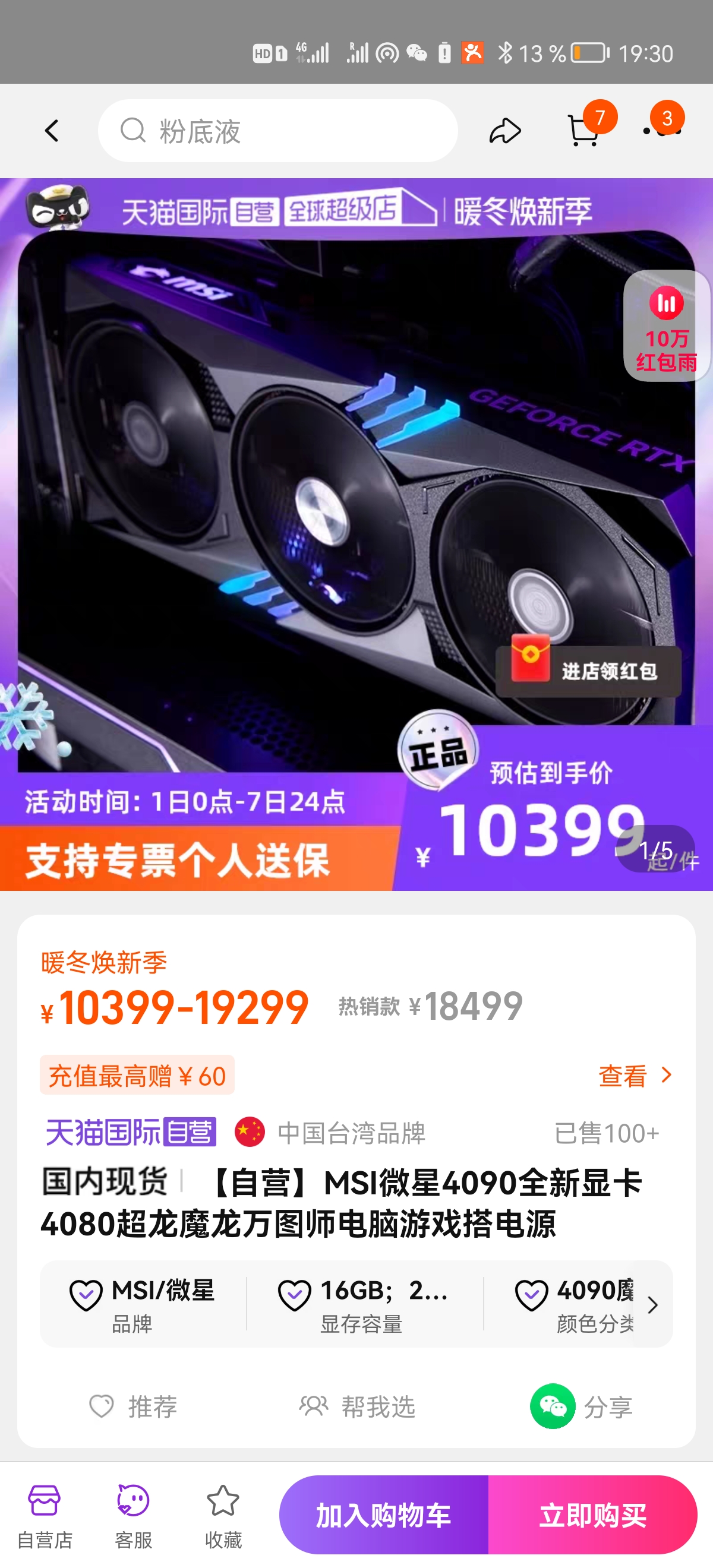Expand the product specifications row
Viewport: 713px width, 1568px height.
653,1304
